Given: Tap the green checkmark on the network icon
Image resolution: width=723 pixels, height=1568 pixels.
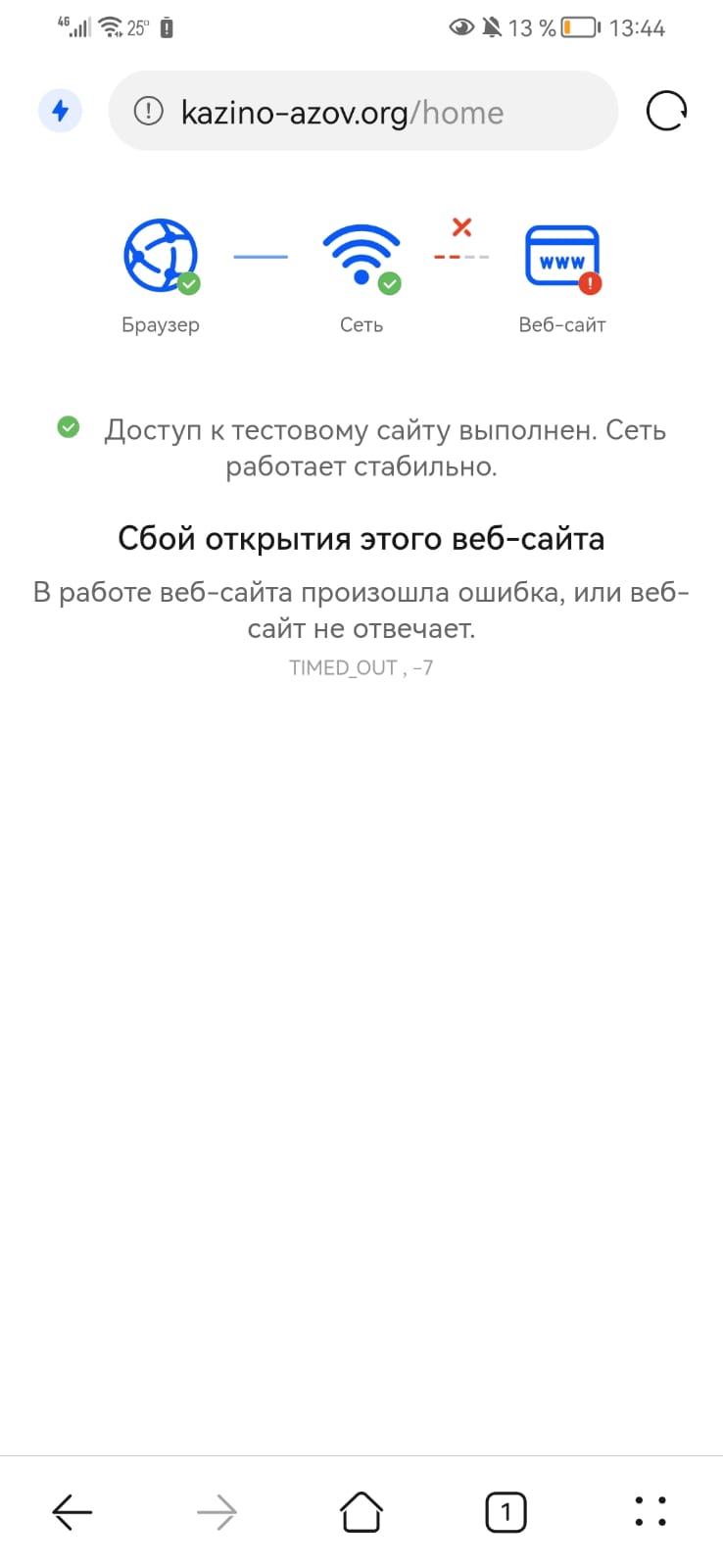Looking at the screenshot, I should (x=388, y=285).
